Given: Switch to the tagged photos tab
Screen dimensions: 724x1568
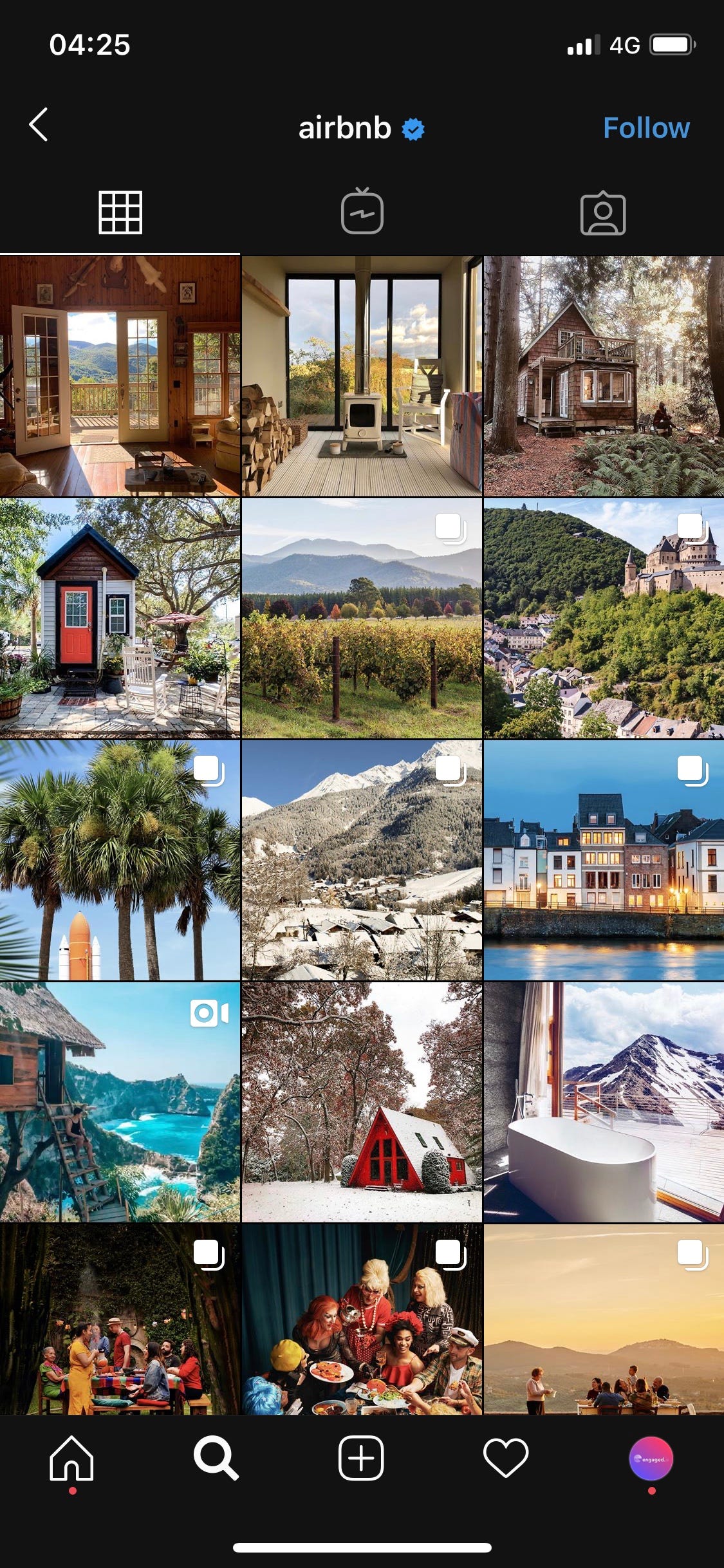Looking at the screenshot, I should coord(603,213).
